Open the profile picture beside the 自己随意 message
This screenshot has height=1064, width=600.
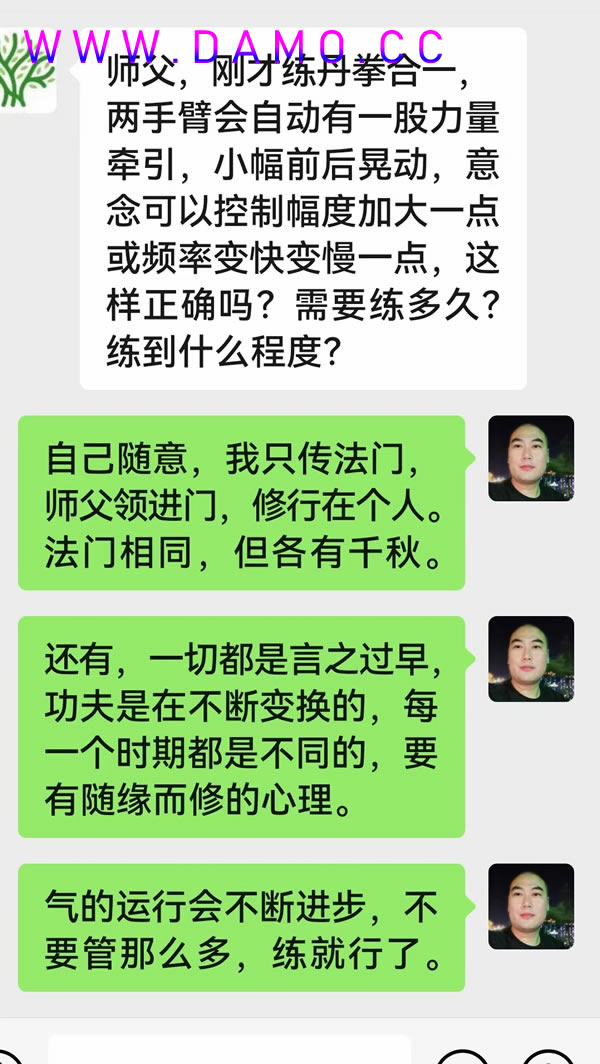(x=531, y=458)
